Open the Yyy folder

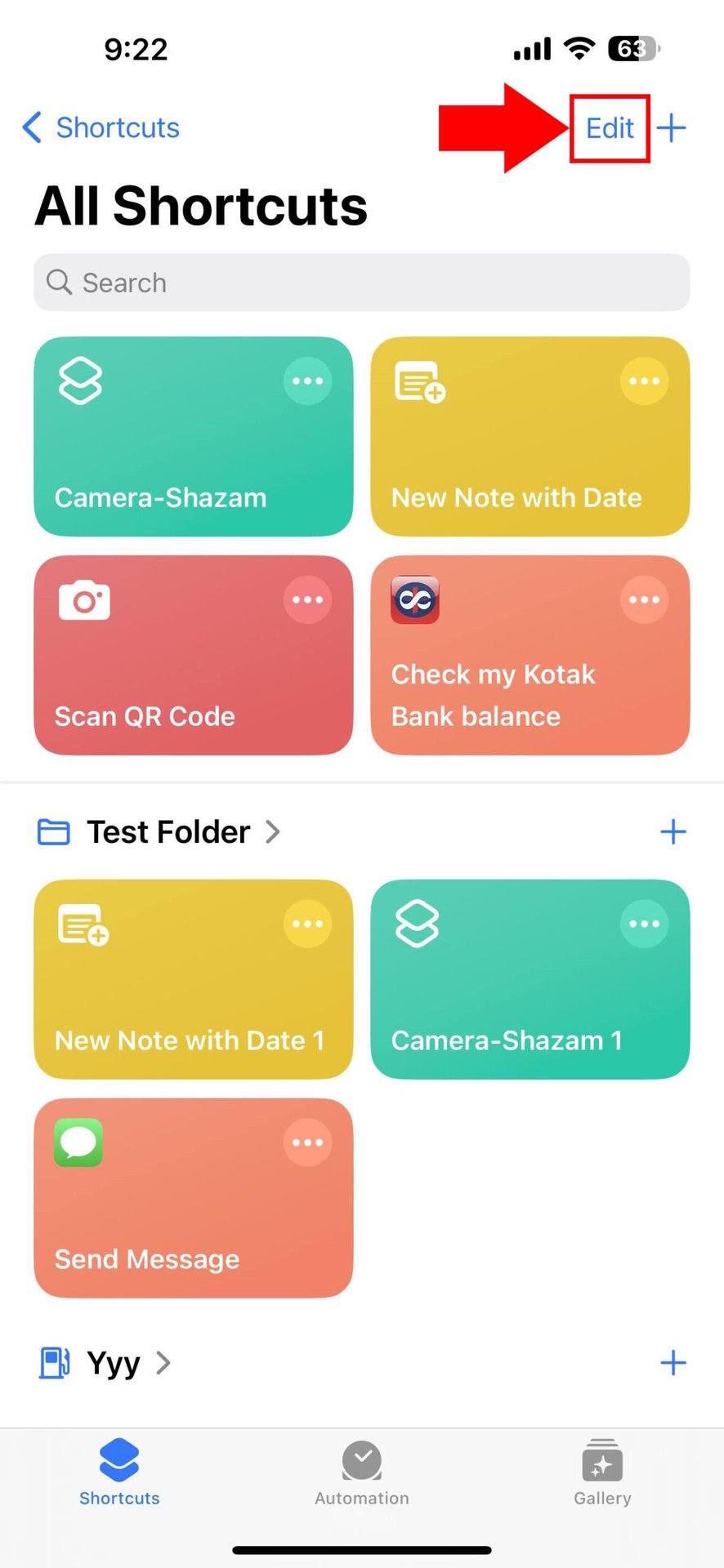pos(113,1363)
